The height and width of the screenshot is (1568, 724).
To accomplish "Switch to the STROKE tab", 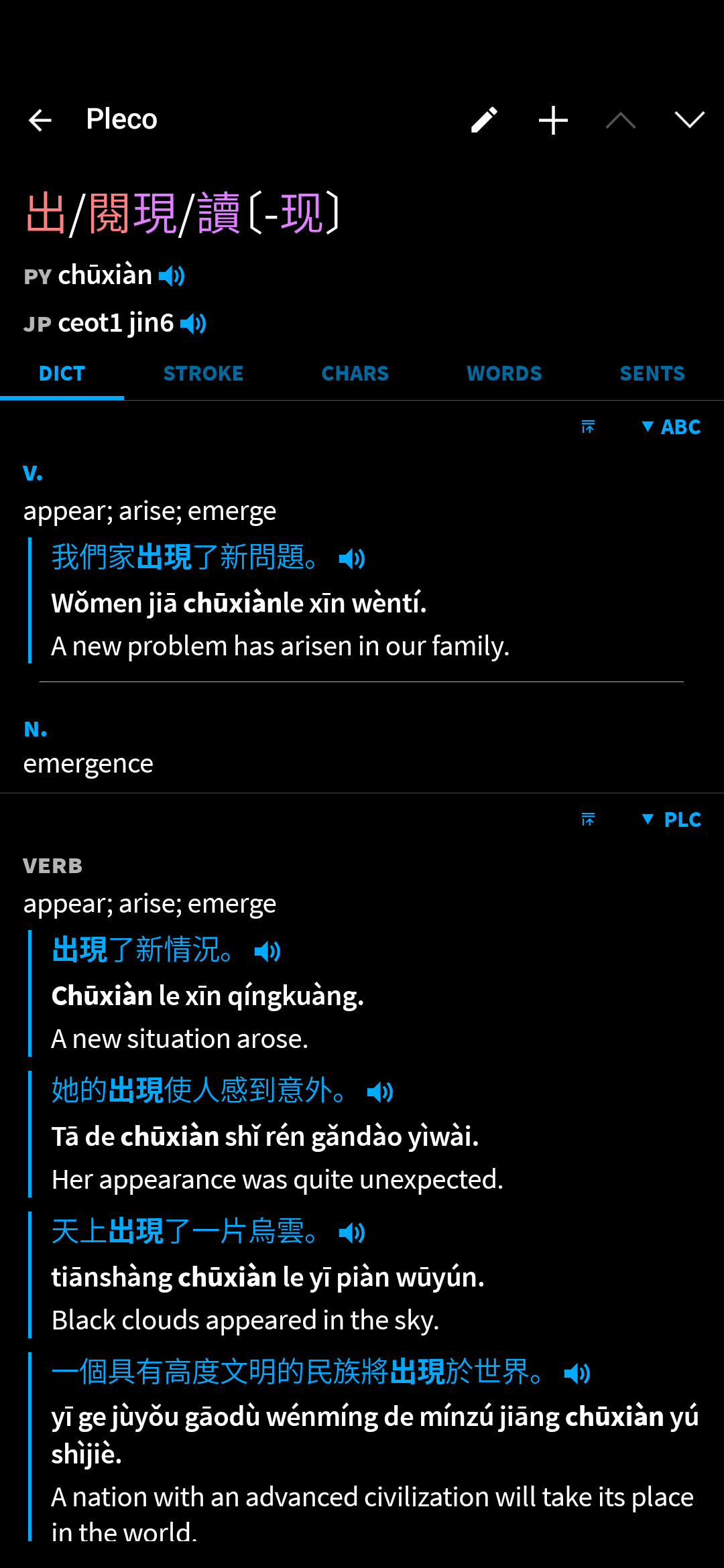I will tap(203, 373).
